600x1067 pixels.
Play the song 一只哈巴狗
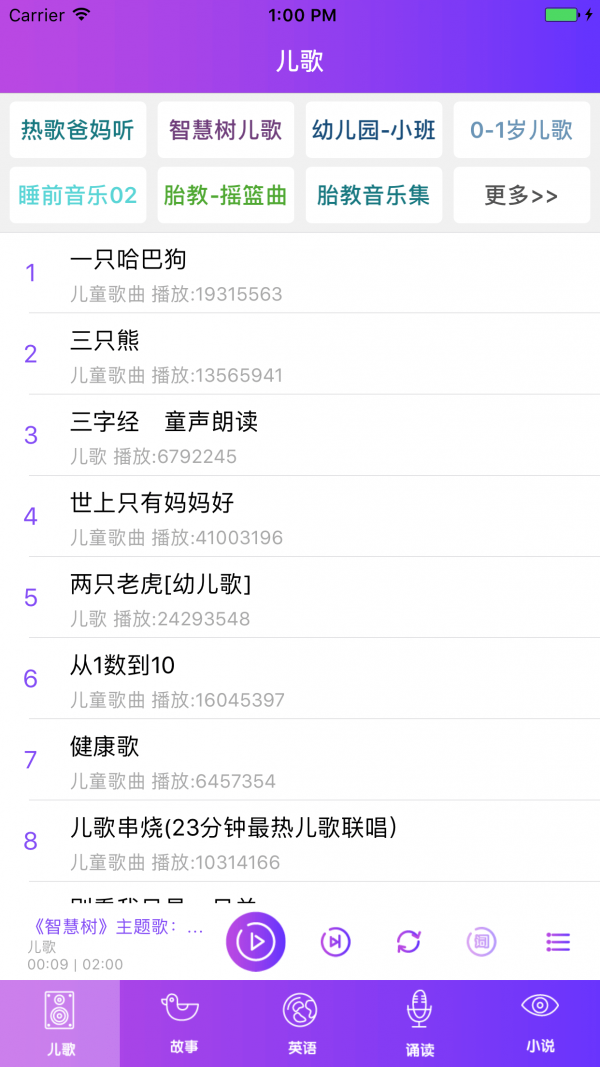point(300,273)
